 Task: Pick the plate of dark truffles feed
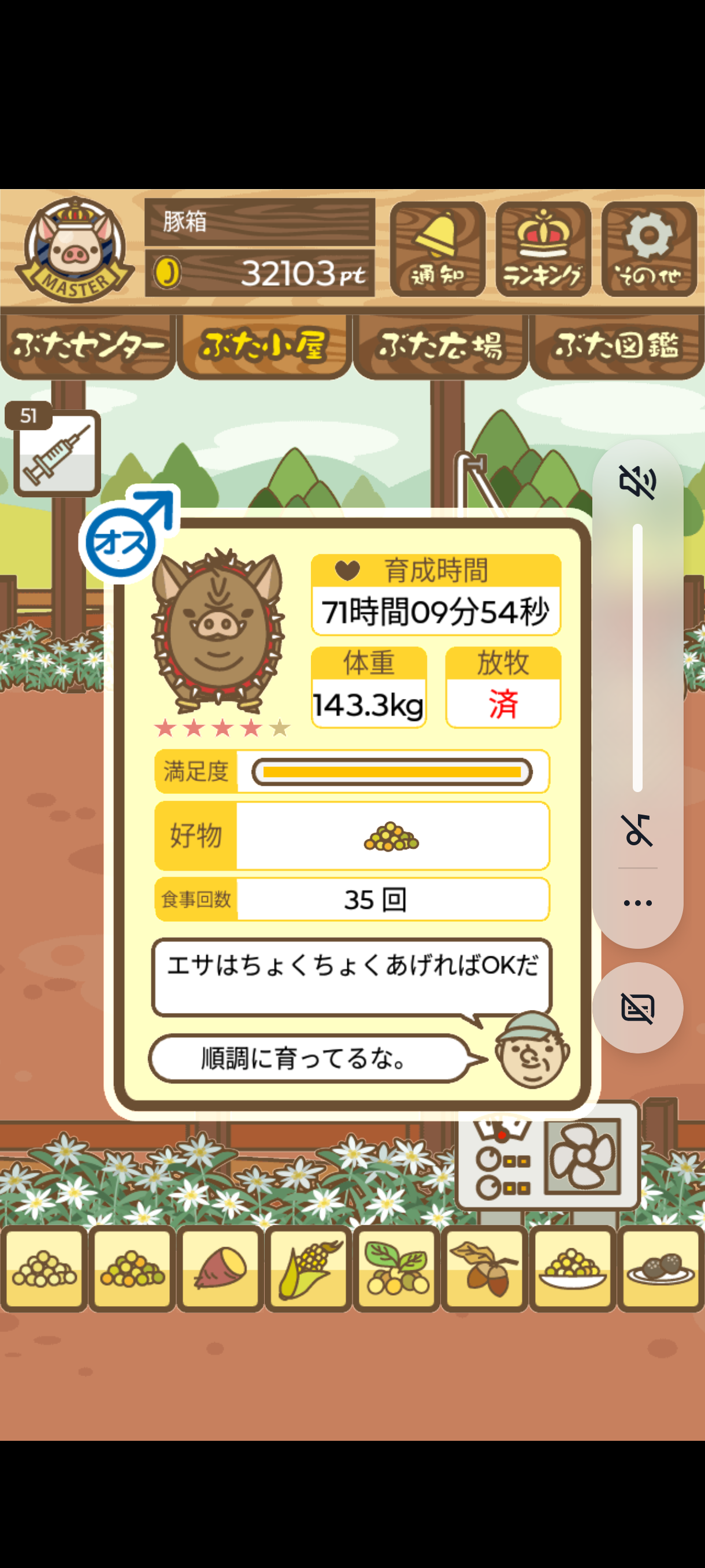point(661,1269)
